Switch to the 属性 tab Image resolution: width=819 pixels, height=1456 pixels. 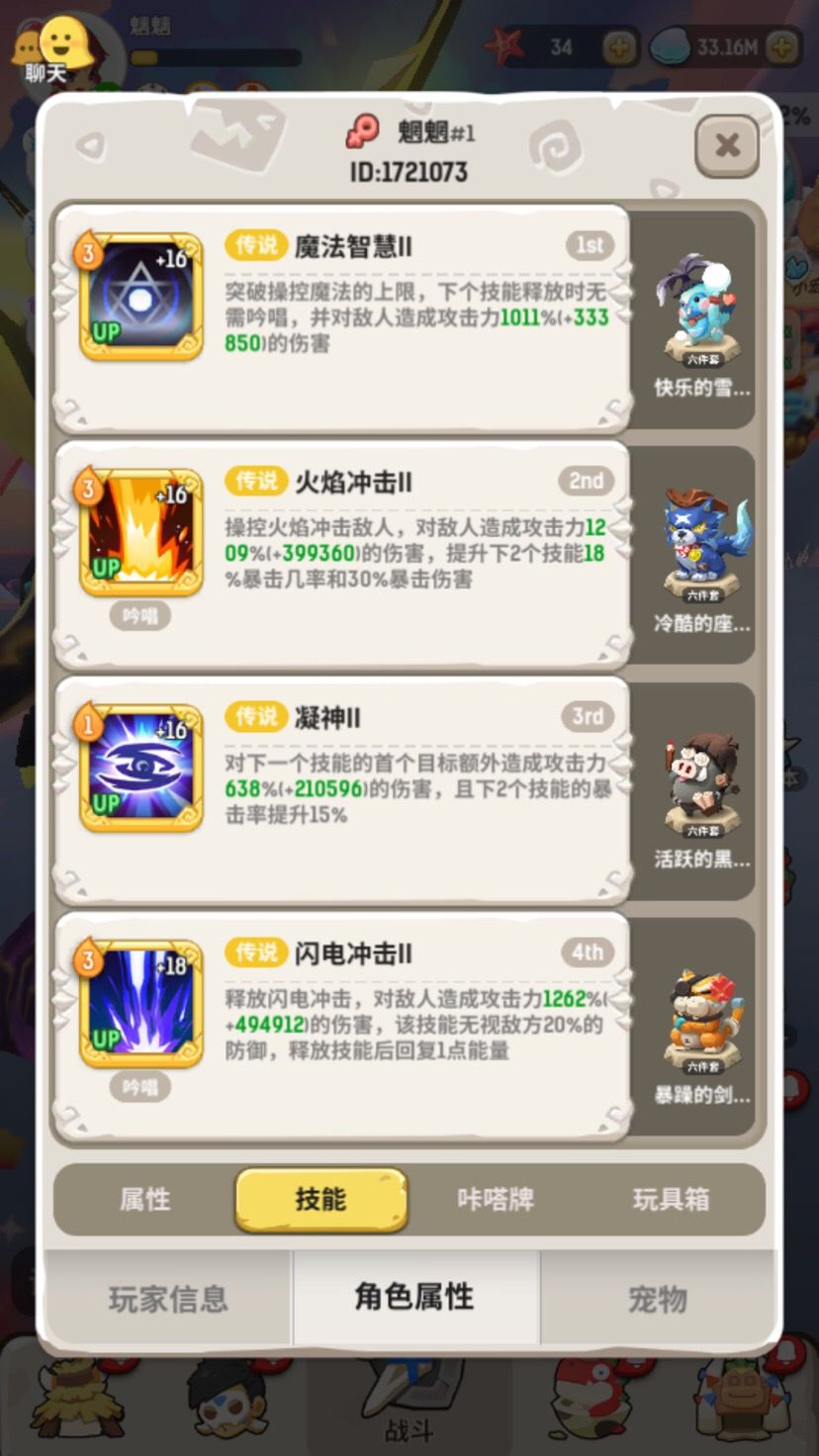click(x=145, y=1200)
